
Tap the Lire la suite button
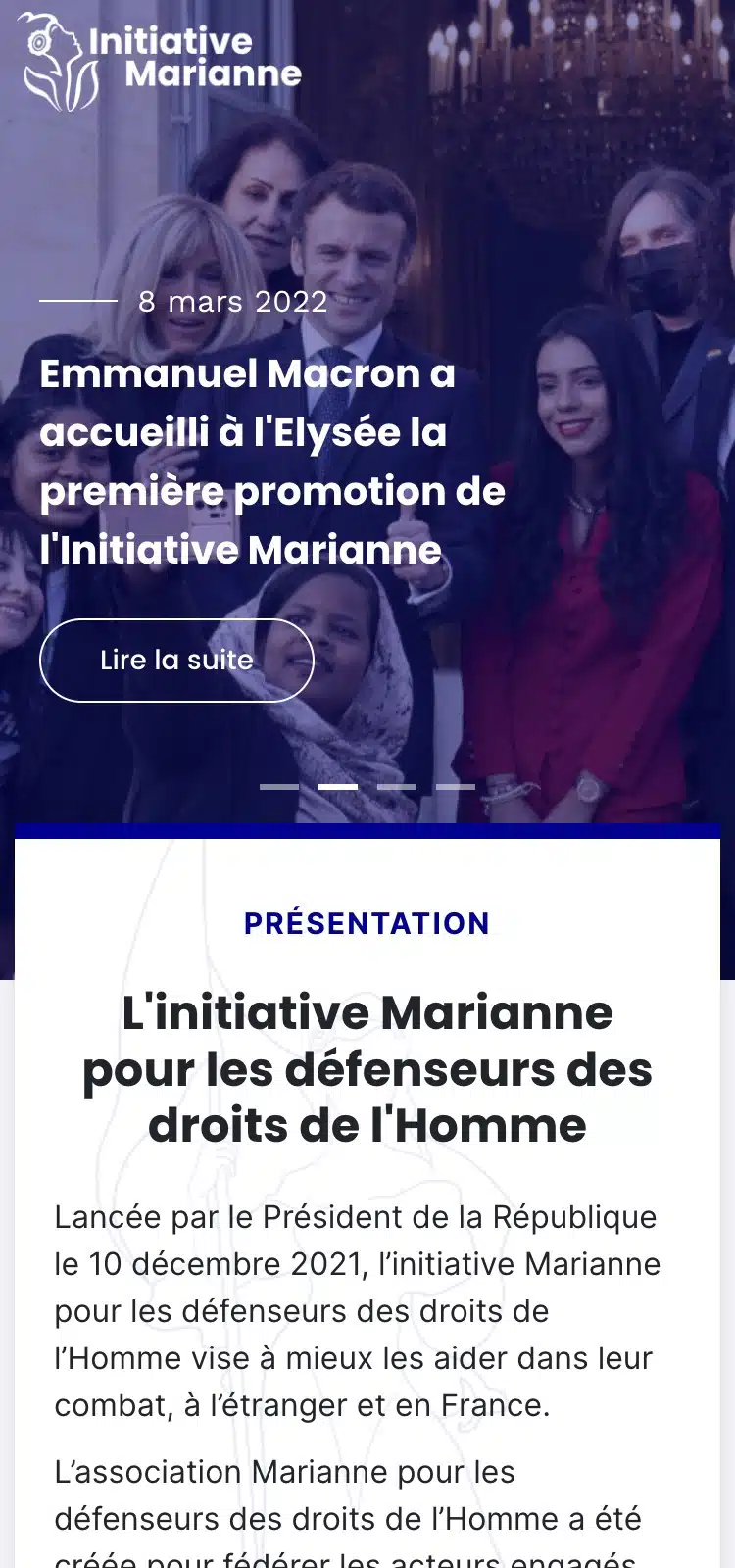point(176,661)
